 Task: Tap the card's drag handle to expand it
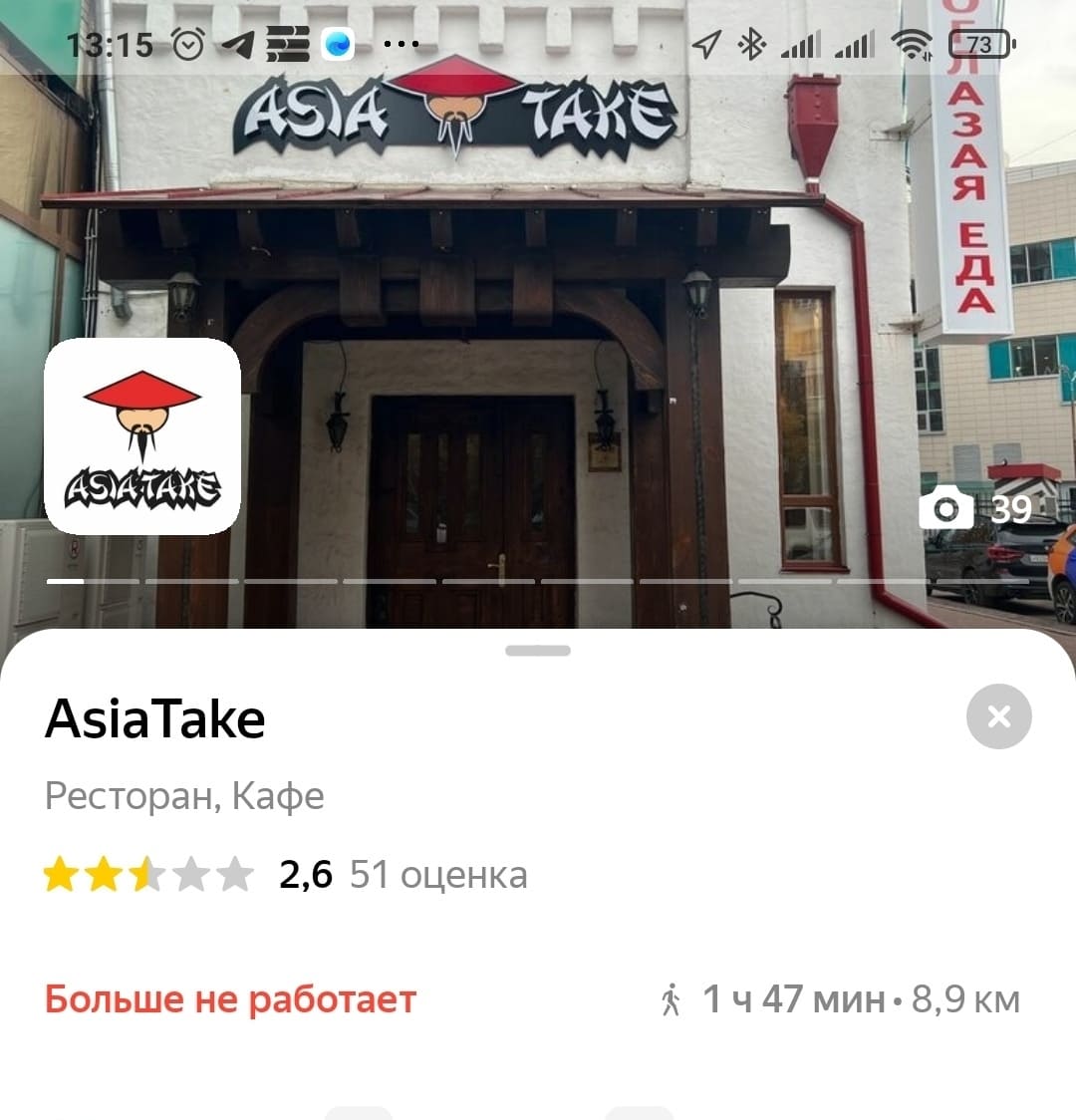[x=538, y=651]
